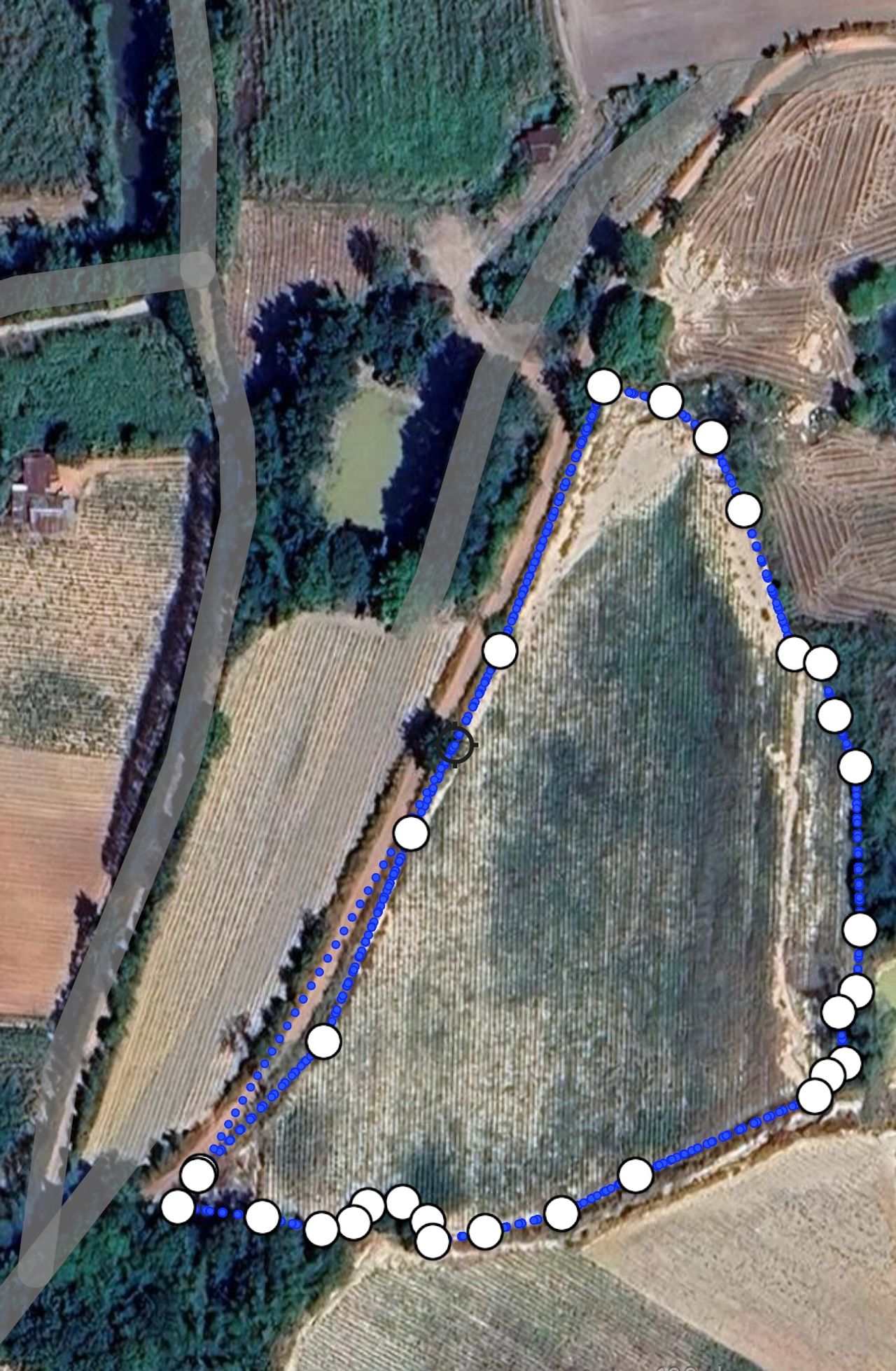Select the vertex marker at the far southwestern tip
This screenshot has width=896, height=1371.
coord(178,1206)
